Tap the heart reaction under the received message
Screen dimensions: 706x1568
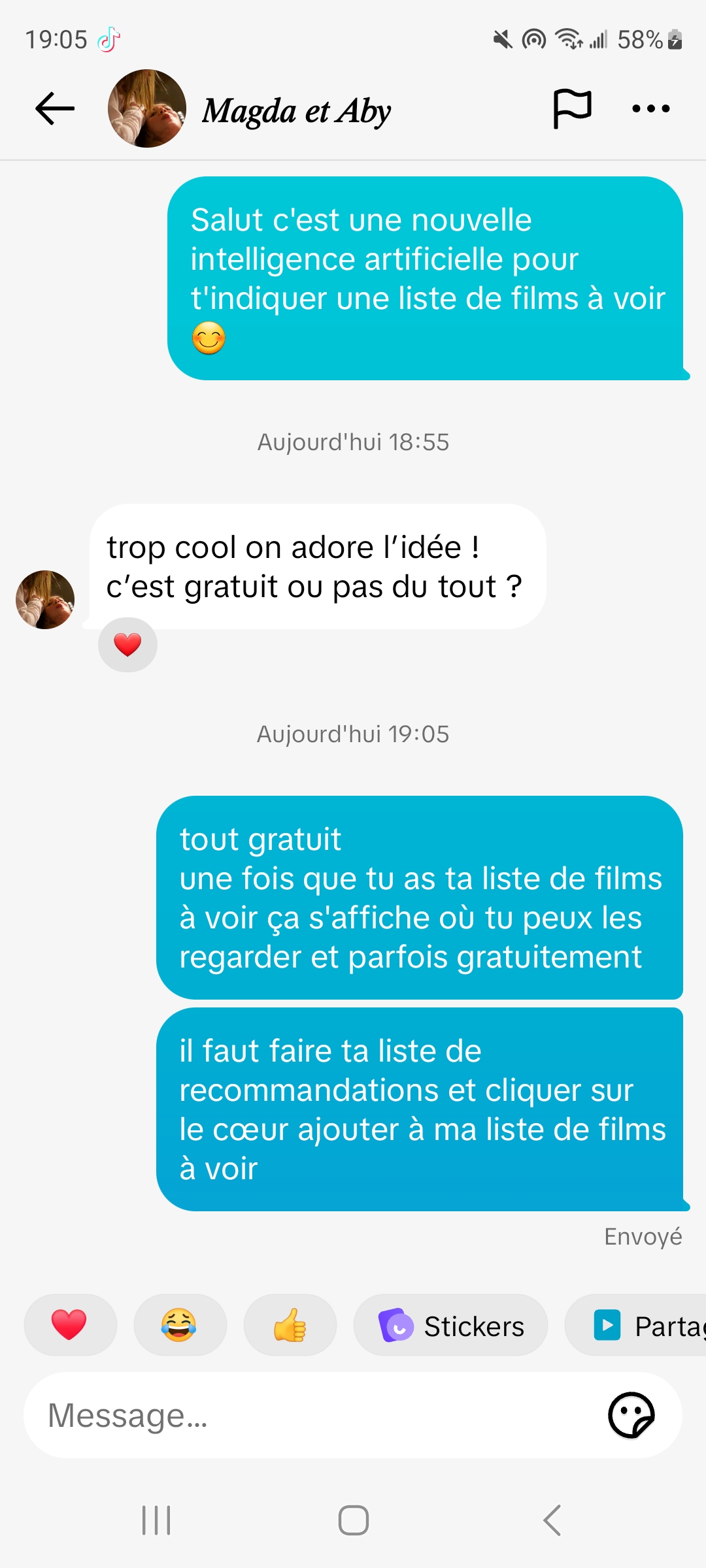point(127,645)
